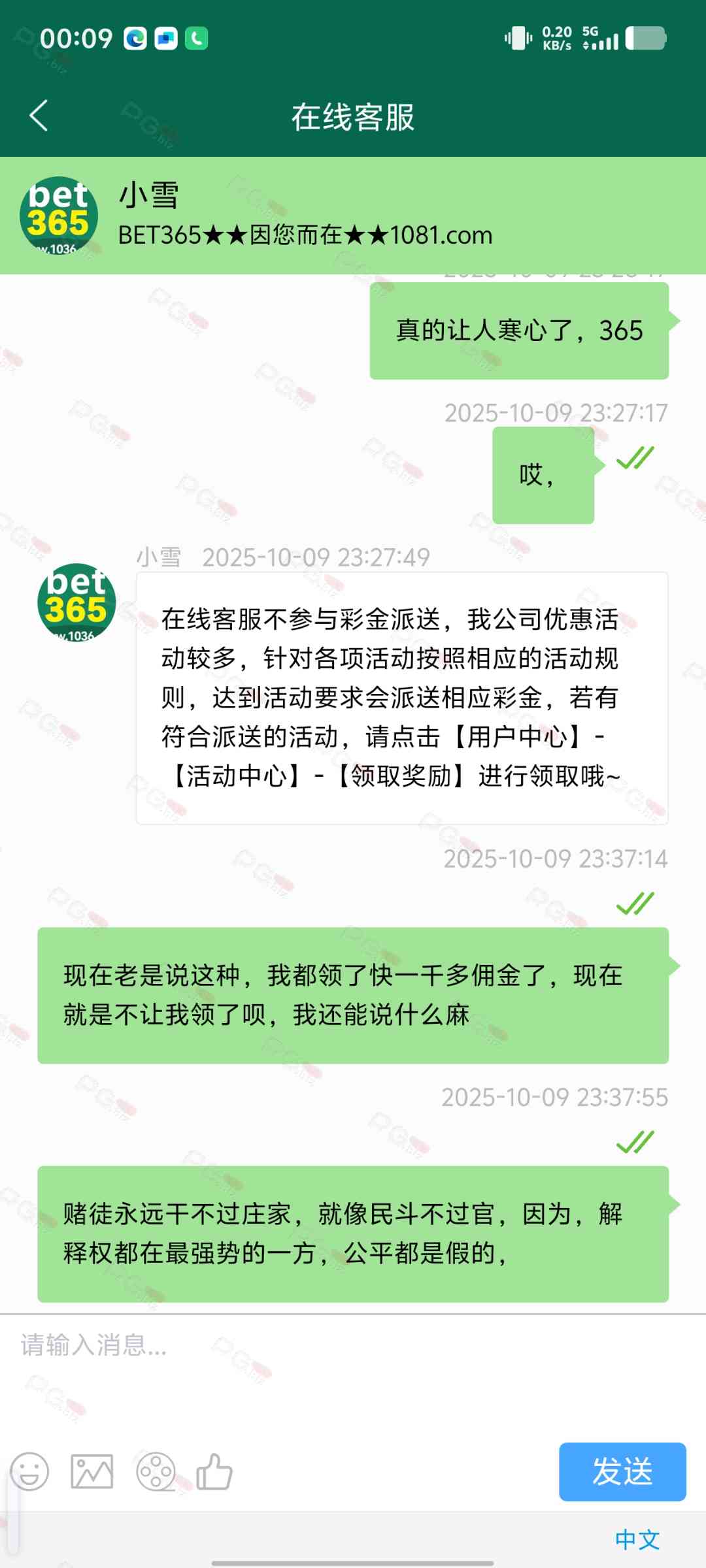Send the message with the 发送 button
The width and height of the screenshot is (706, 1568).
point(622,1471)
